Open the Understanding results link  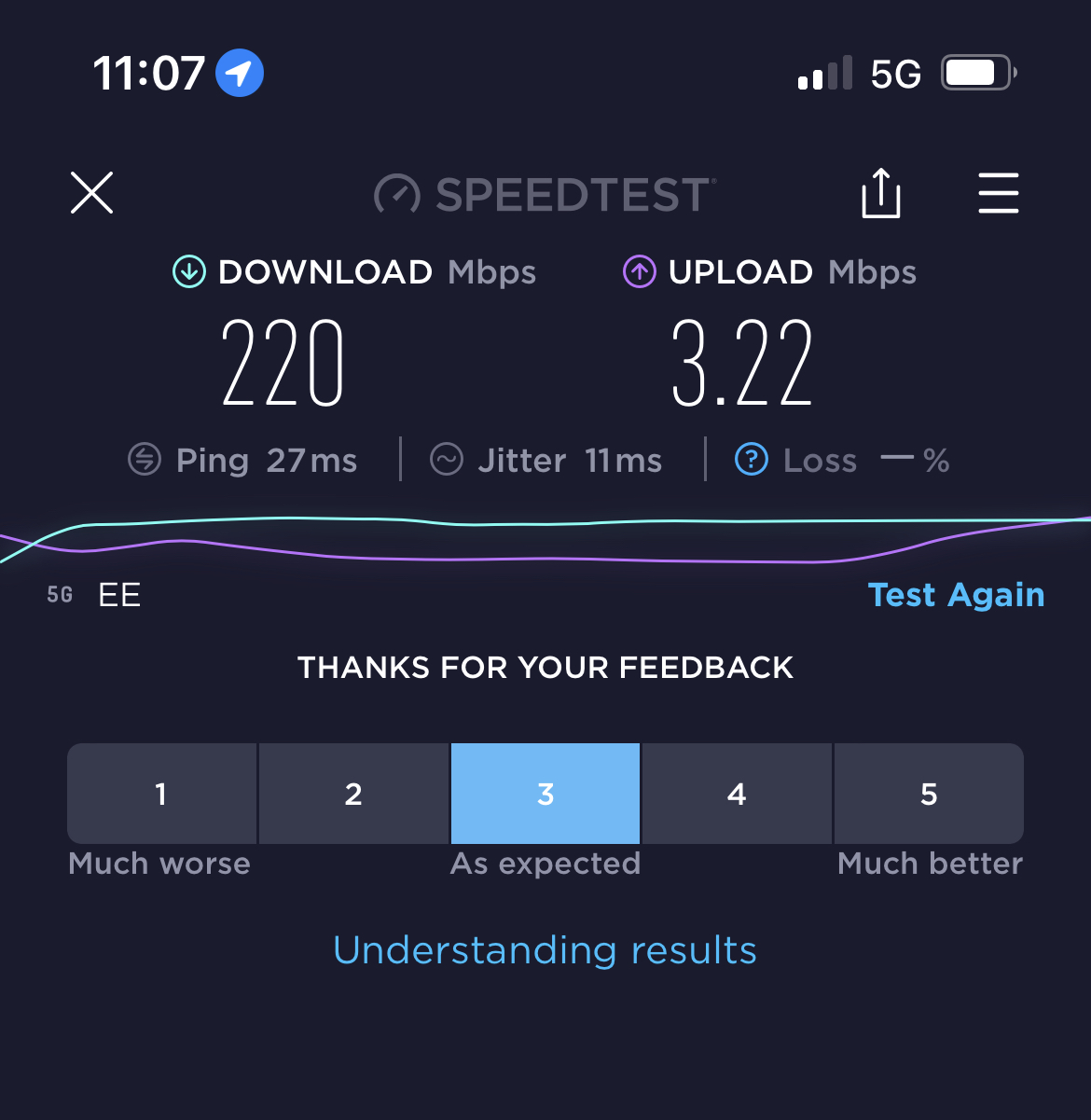545,950
